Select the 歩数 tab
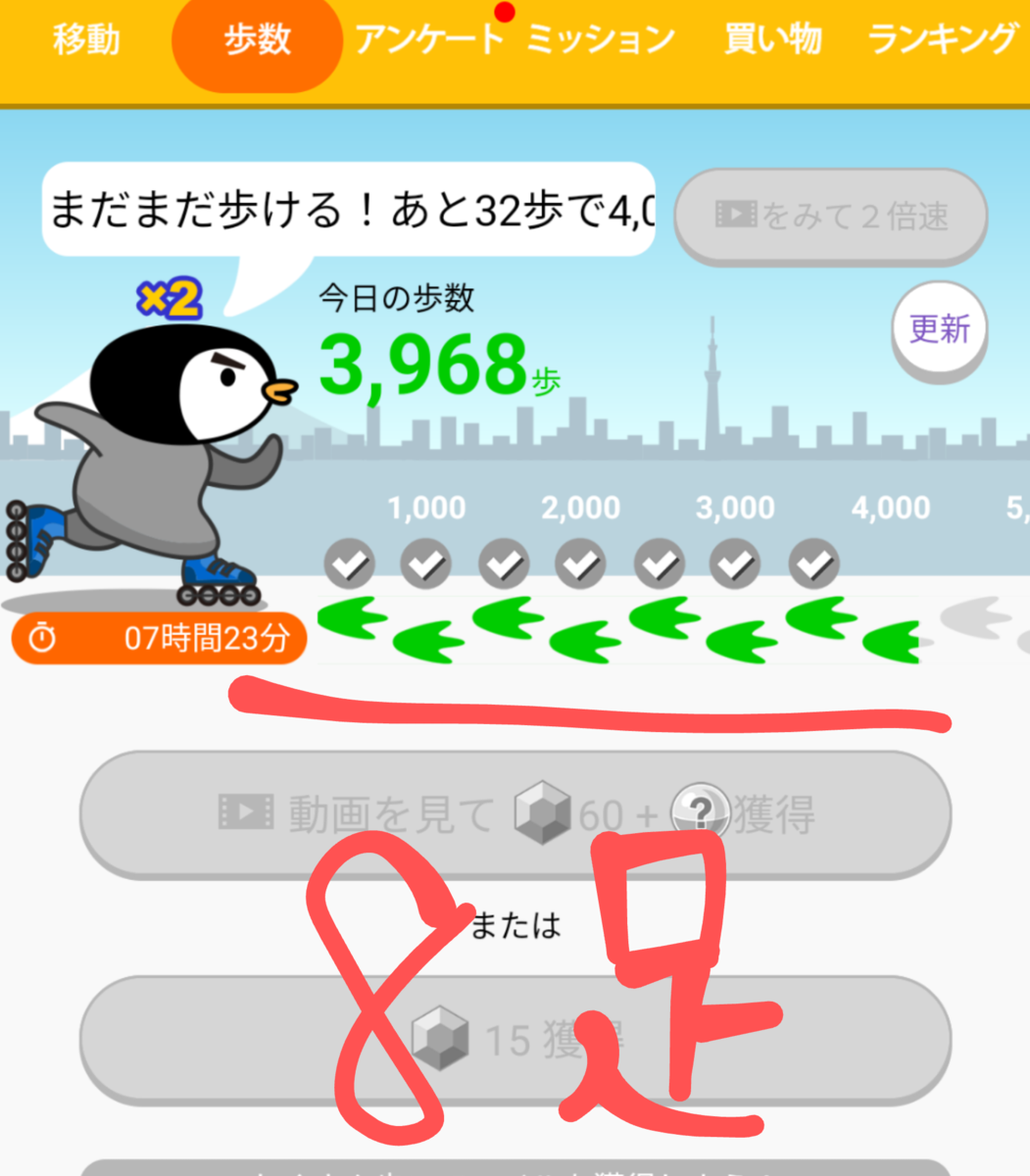The width and height of the screenshot is (1030, 1176). tap(257, 41)
